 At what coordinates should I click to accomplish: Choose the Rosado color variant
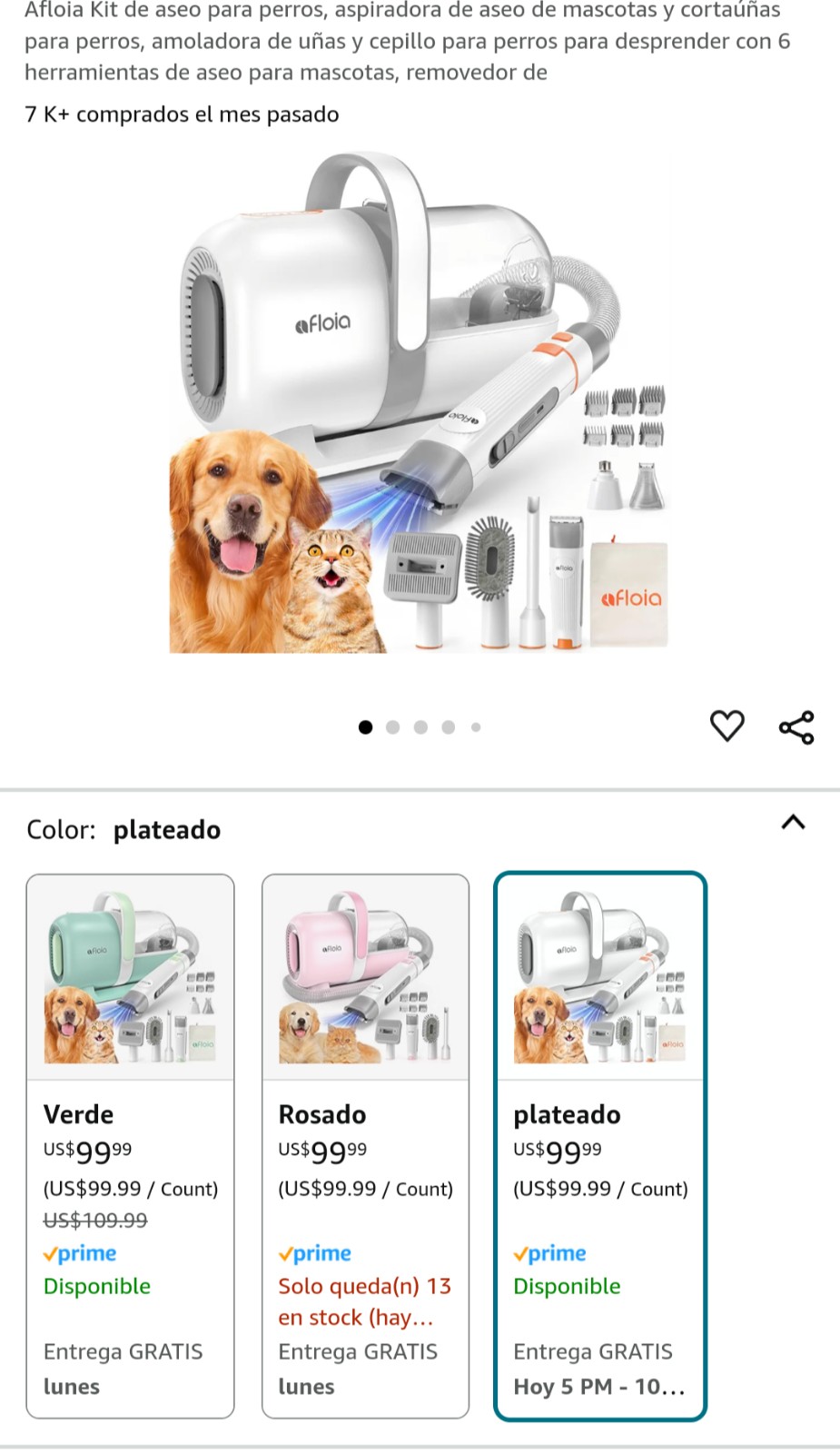point(365,1146)
